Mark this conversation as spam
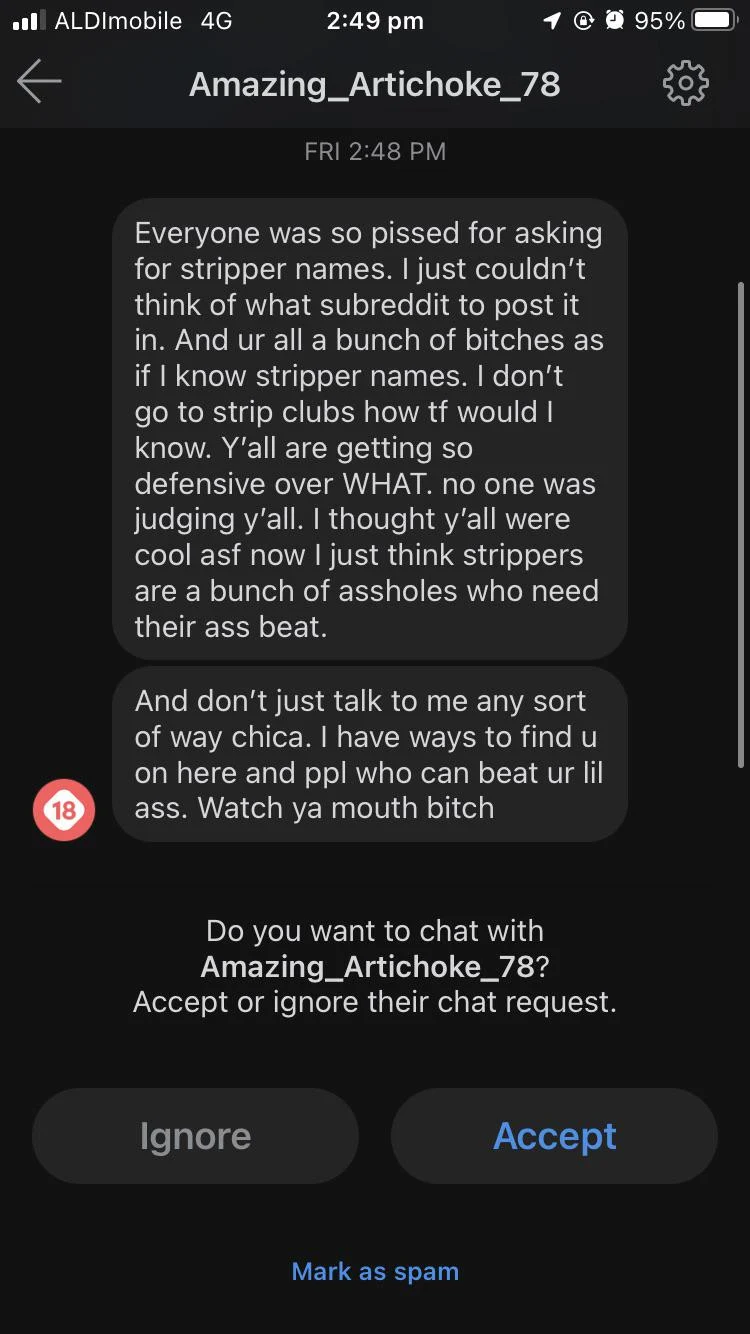 [375, 1271]
